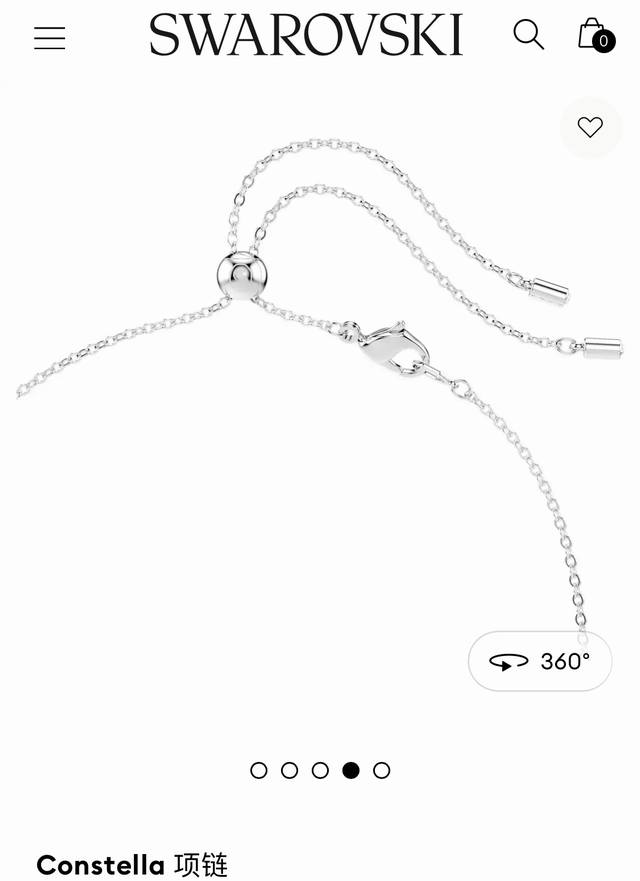Open the necklace product image
The width and height of the screenshot is (640, 881).
pyautogui.click(x=320, y=400)
